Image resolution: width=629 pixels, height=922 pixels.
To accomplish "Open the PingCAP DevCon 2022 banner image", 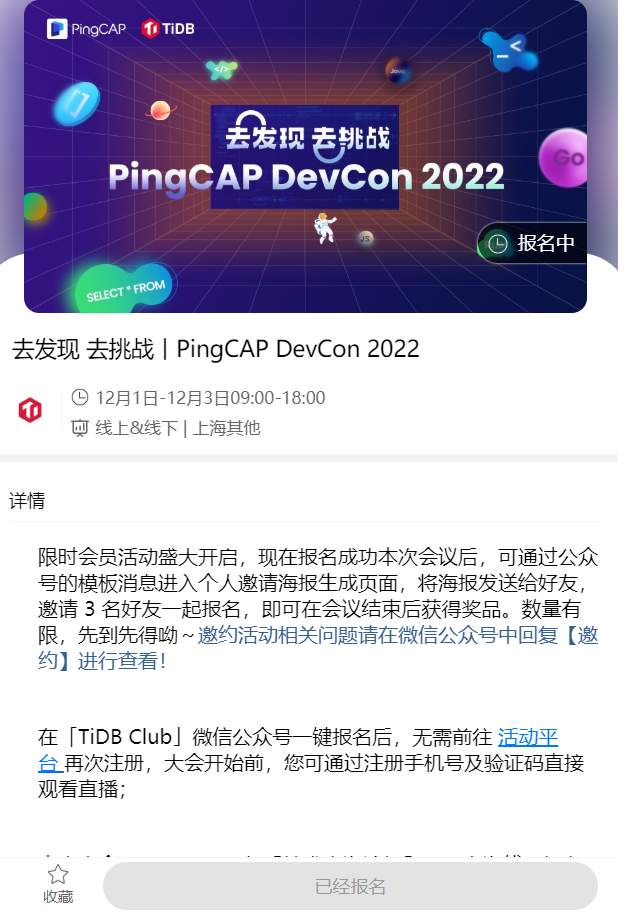I will pyautogui.click(x=305, y=157).
